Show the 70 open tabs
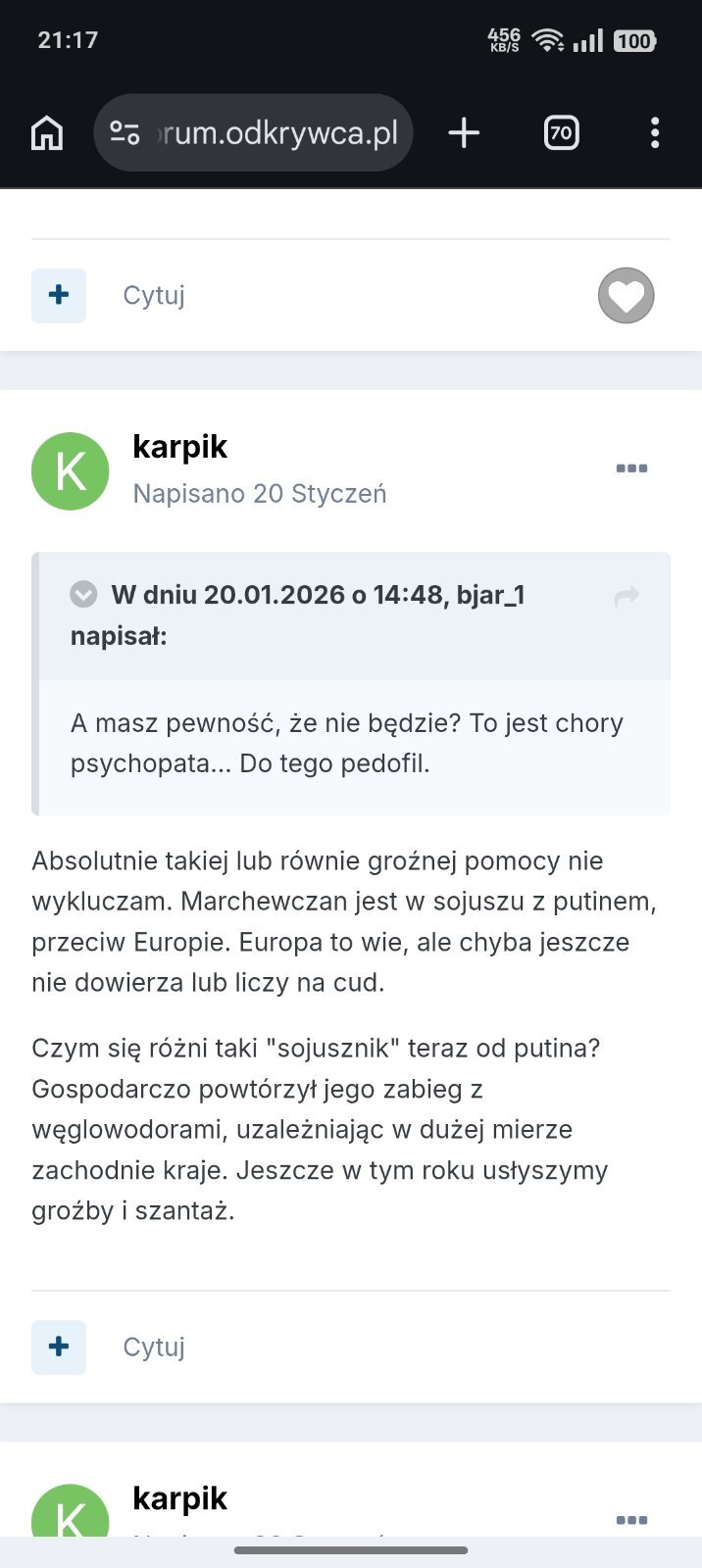 [561, 132]
